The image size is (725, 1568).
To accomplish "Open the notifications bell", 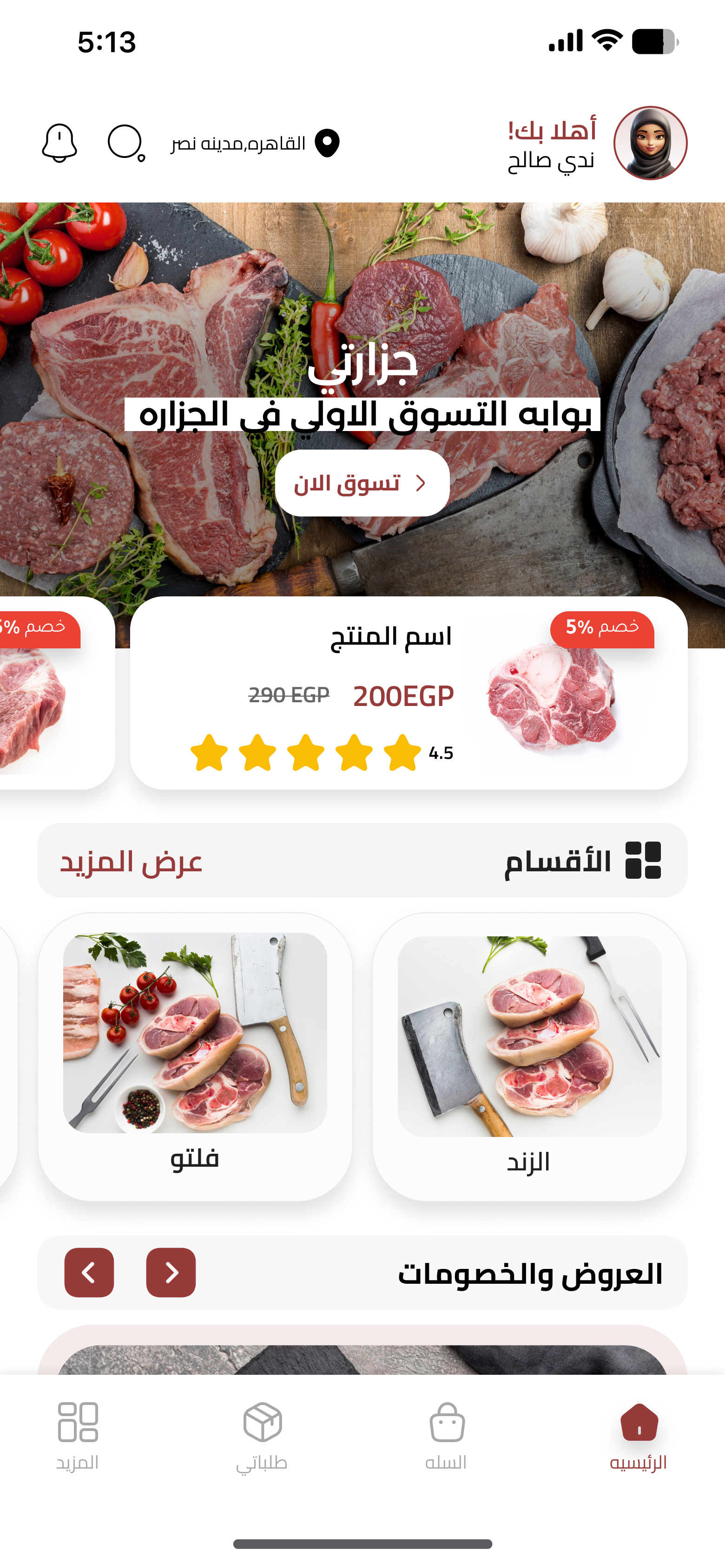I will coord(59,143).
